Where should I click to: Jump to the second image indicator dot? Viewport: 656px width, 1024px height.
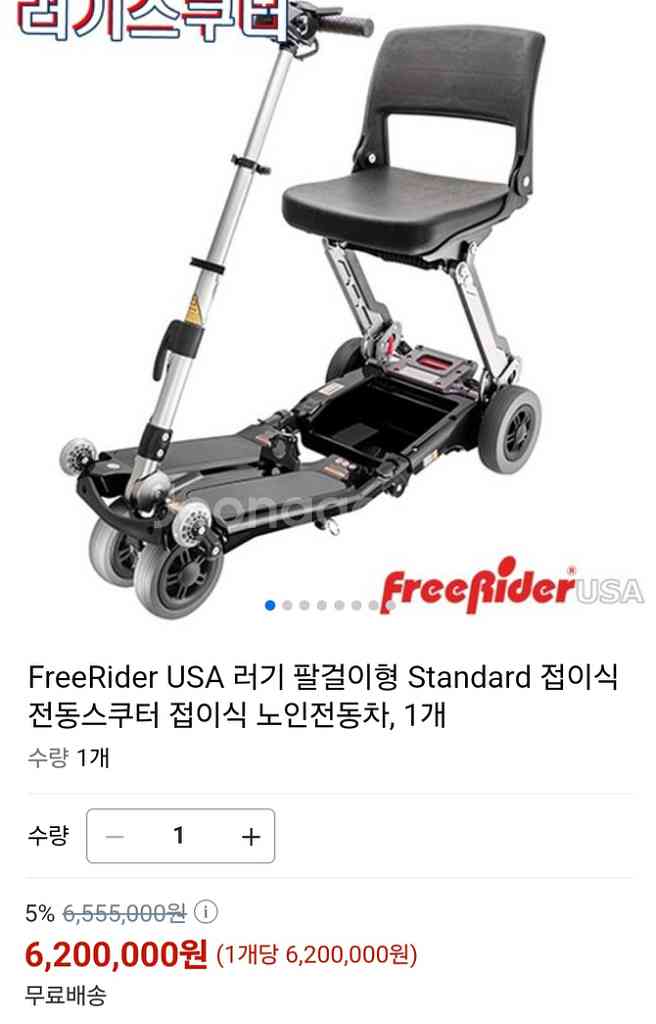288,605
